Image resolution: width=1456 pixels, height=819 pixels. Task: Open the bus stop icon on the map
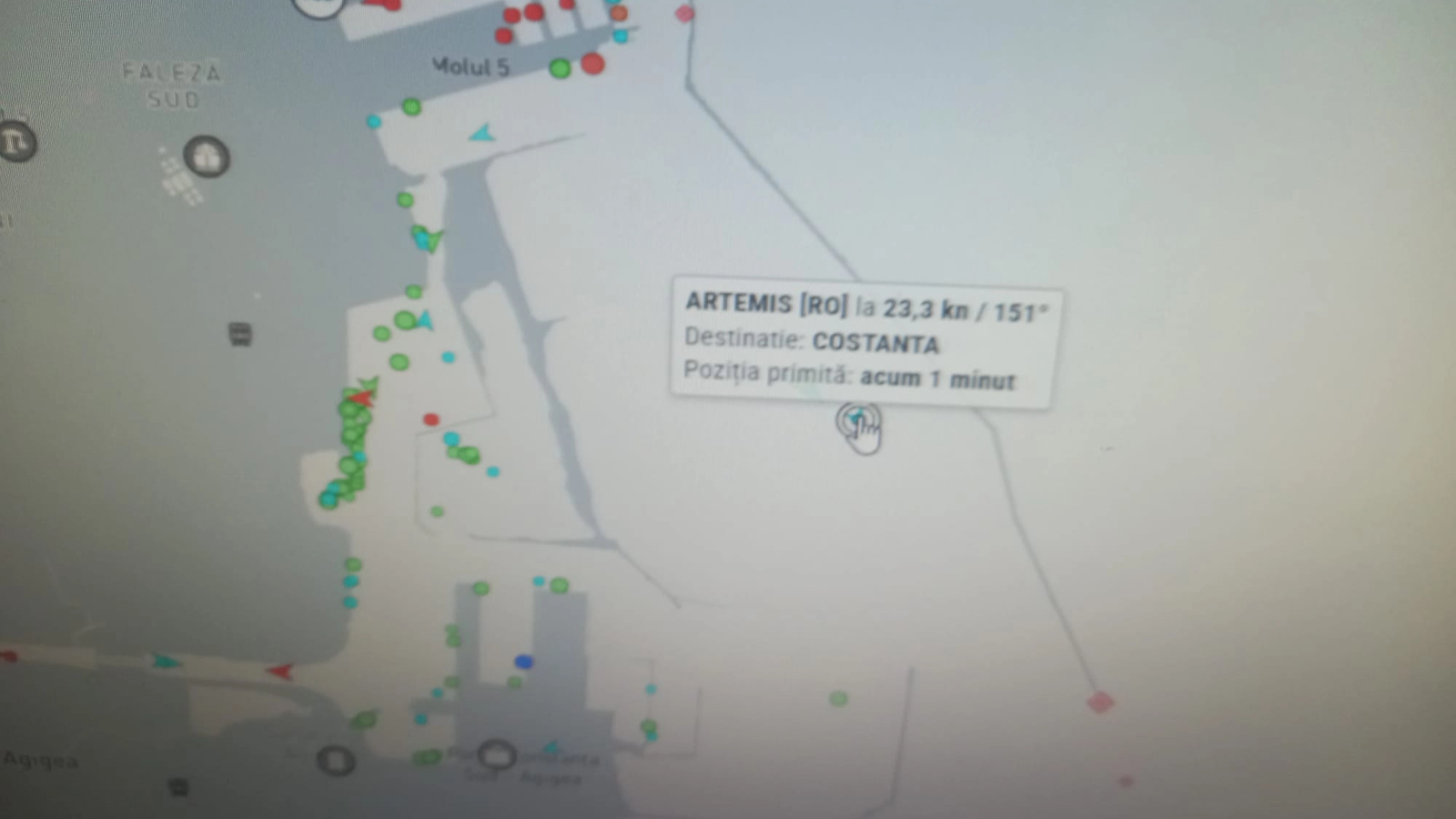pos(240,334)
